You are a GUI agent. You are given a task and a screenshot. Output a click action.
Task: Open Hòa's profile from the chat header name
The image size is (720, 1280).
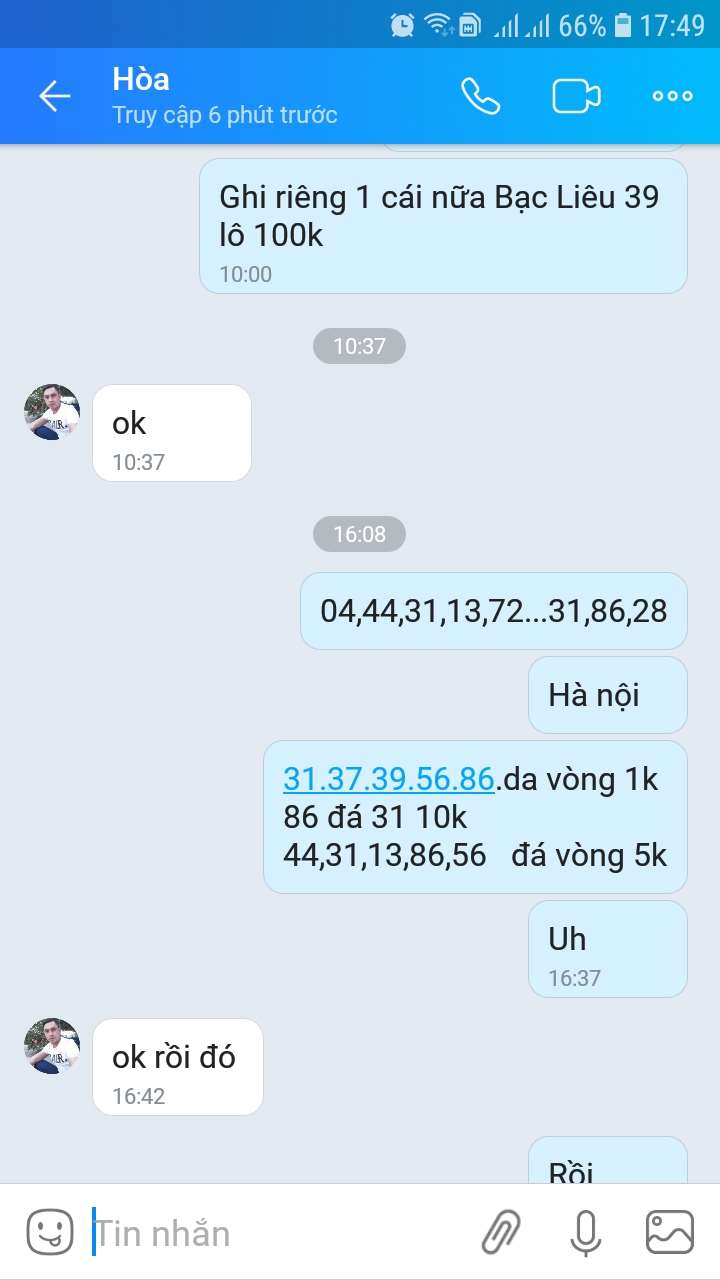[141, 80]
